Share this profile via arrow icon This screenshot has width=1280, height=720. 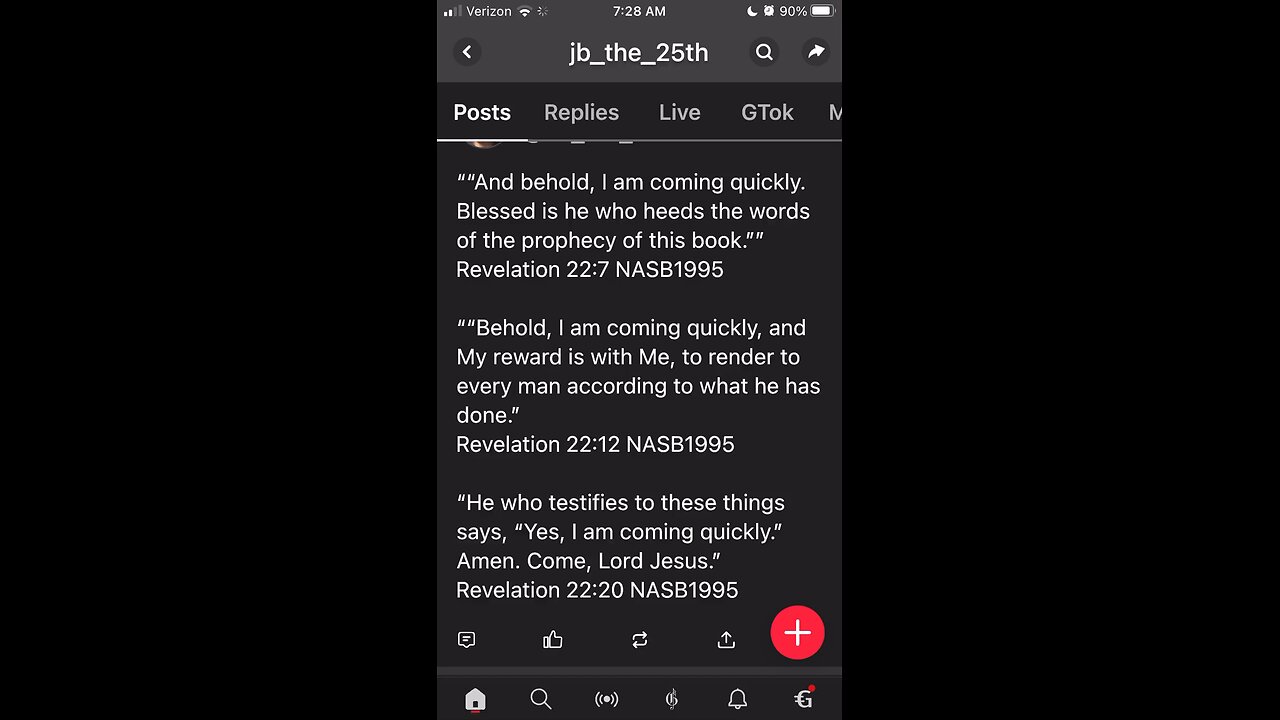click(816, 52)
